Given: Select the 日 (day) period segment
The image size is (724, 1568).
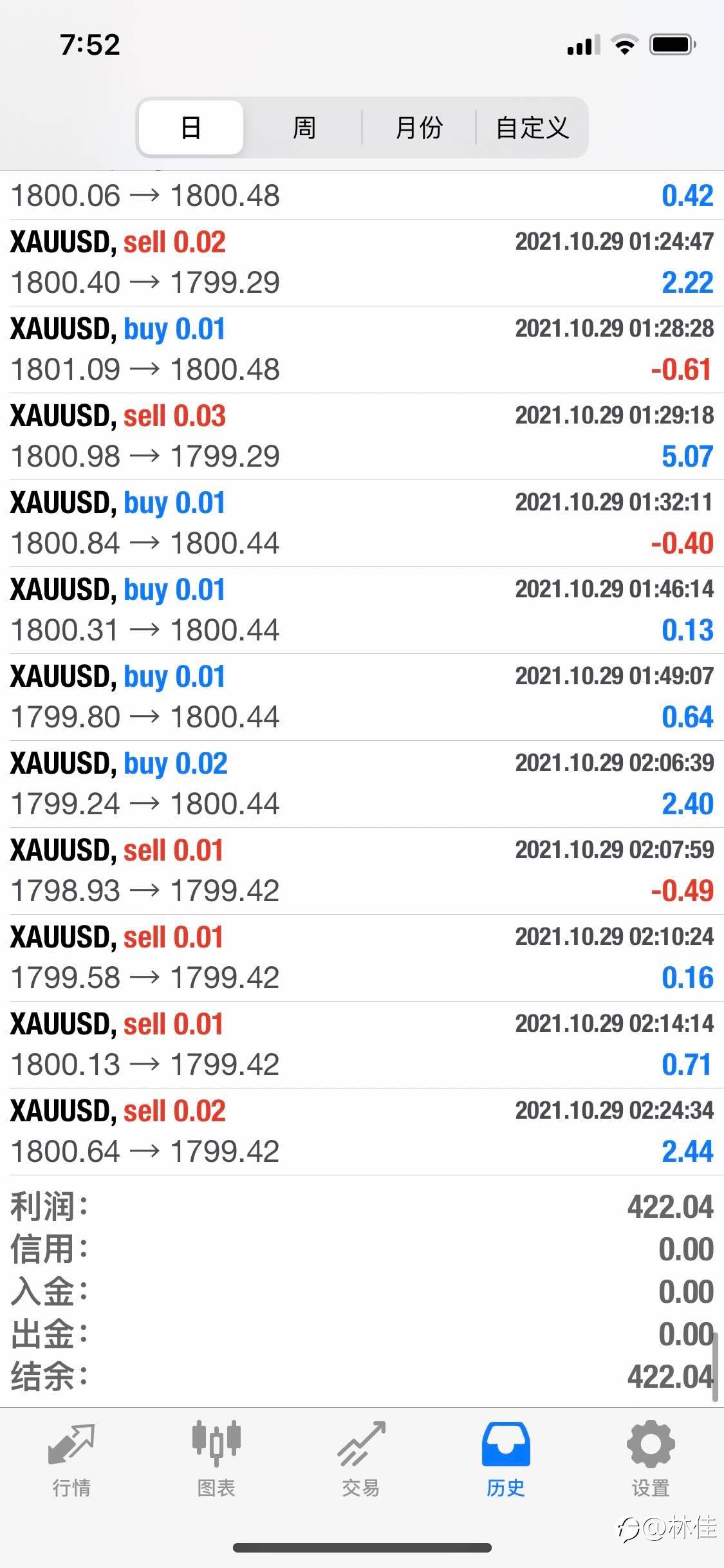Looking at the screenshot, I should 191,127.
